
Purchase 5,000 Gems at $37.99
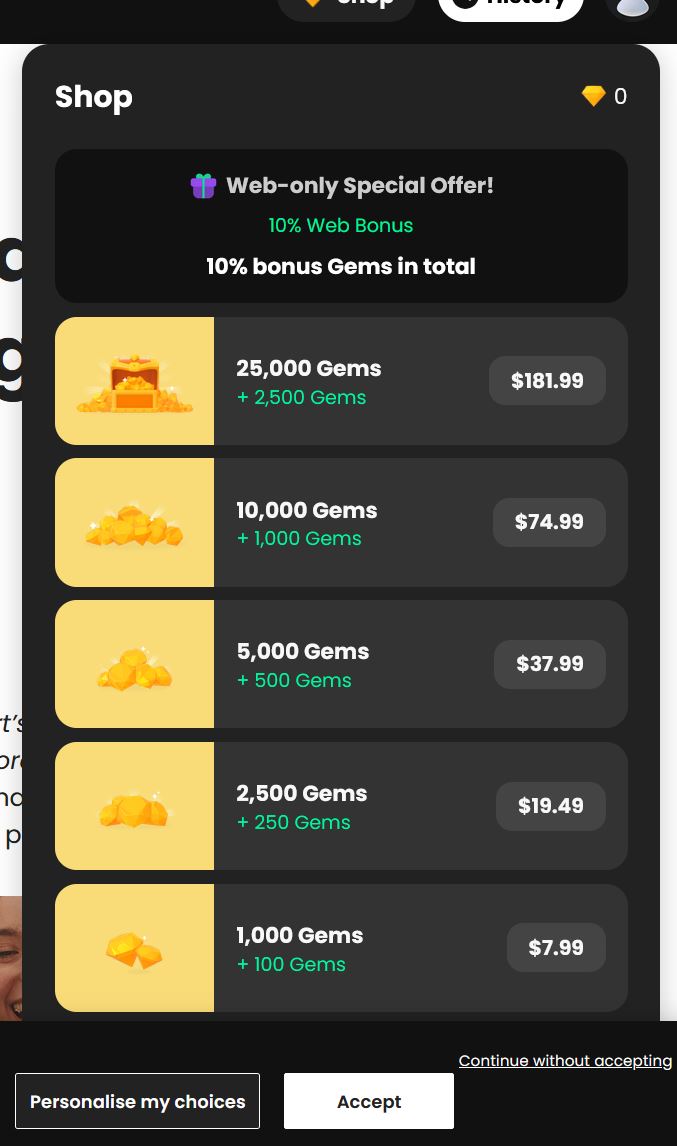(550, 664)
